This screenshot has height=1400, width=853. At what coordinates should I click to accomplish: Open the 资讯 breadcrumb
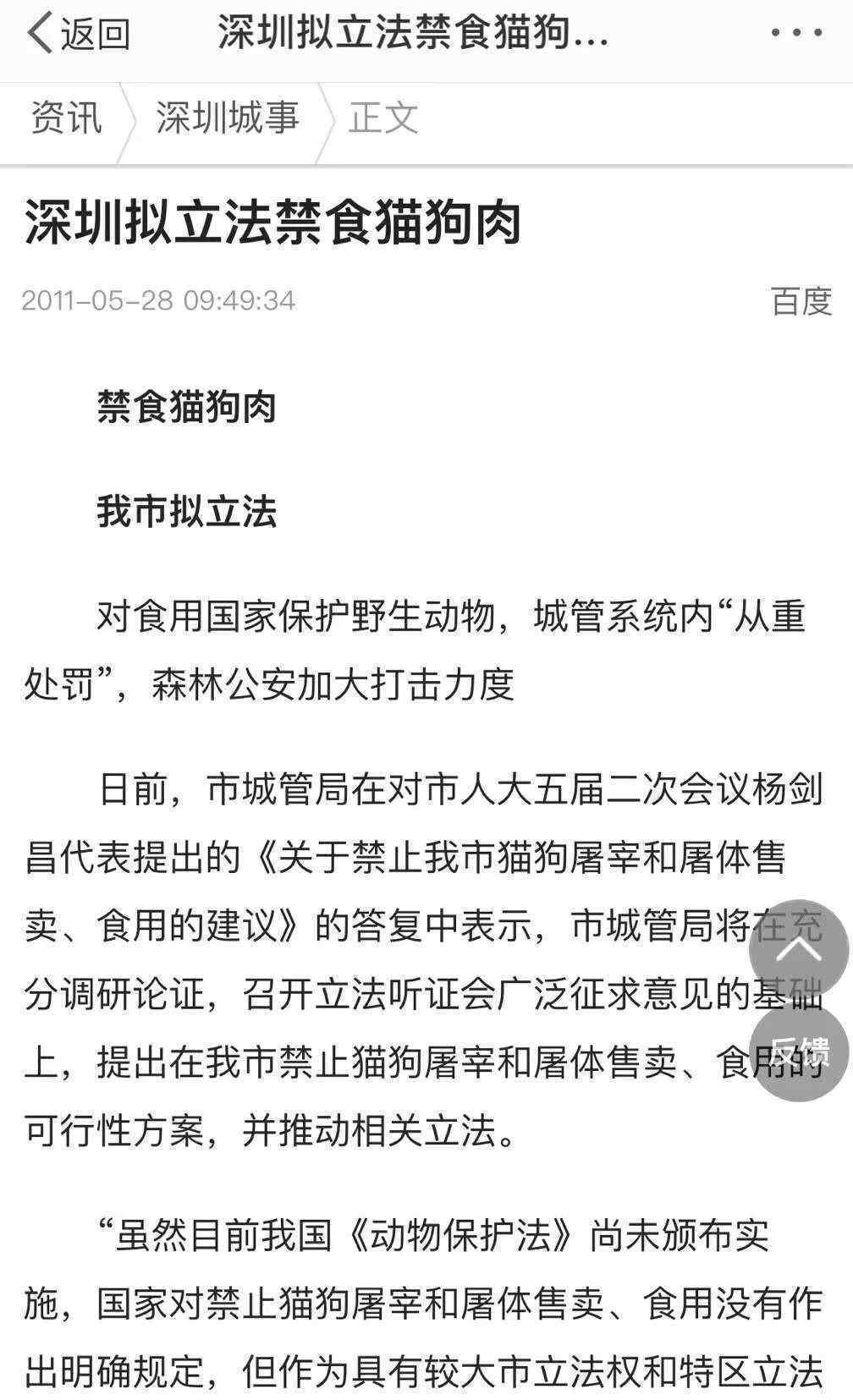tap(66, 117)
